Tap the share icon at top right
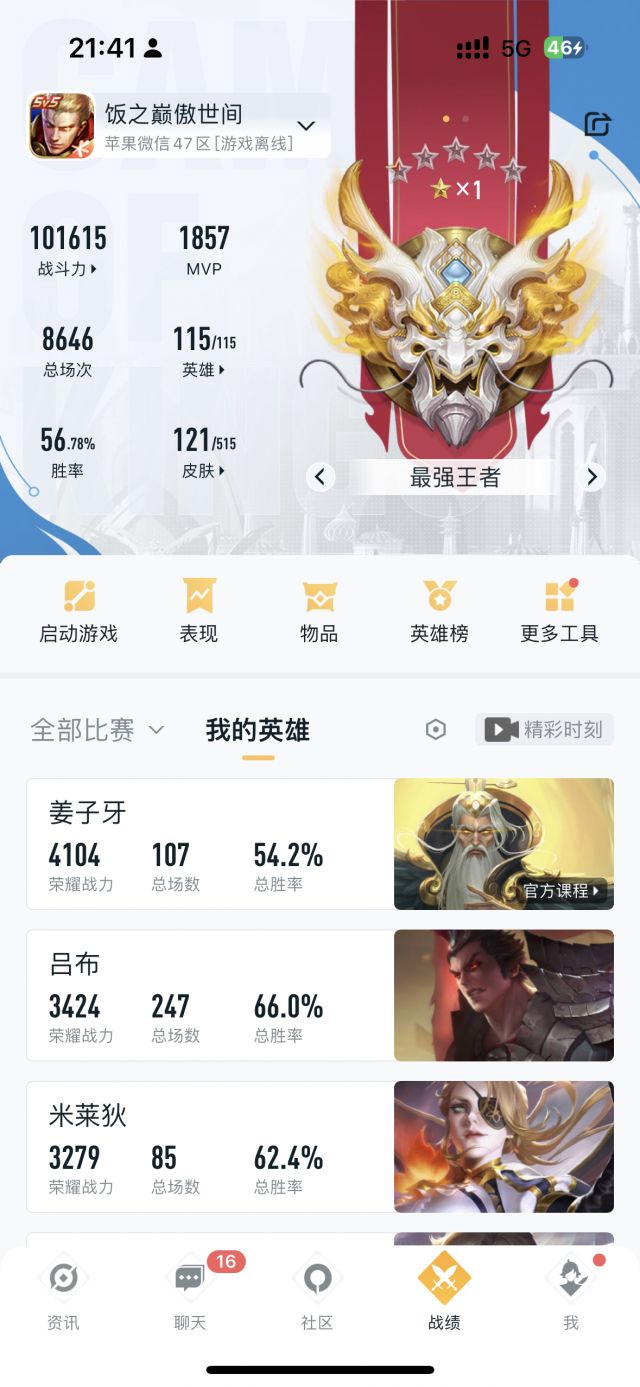 (x=597, y=124)
